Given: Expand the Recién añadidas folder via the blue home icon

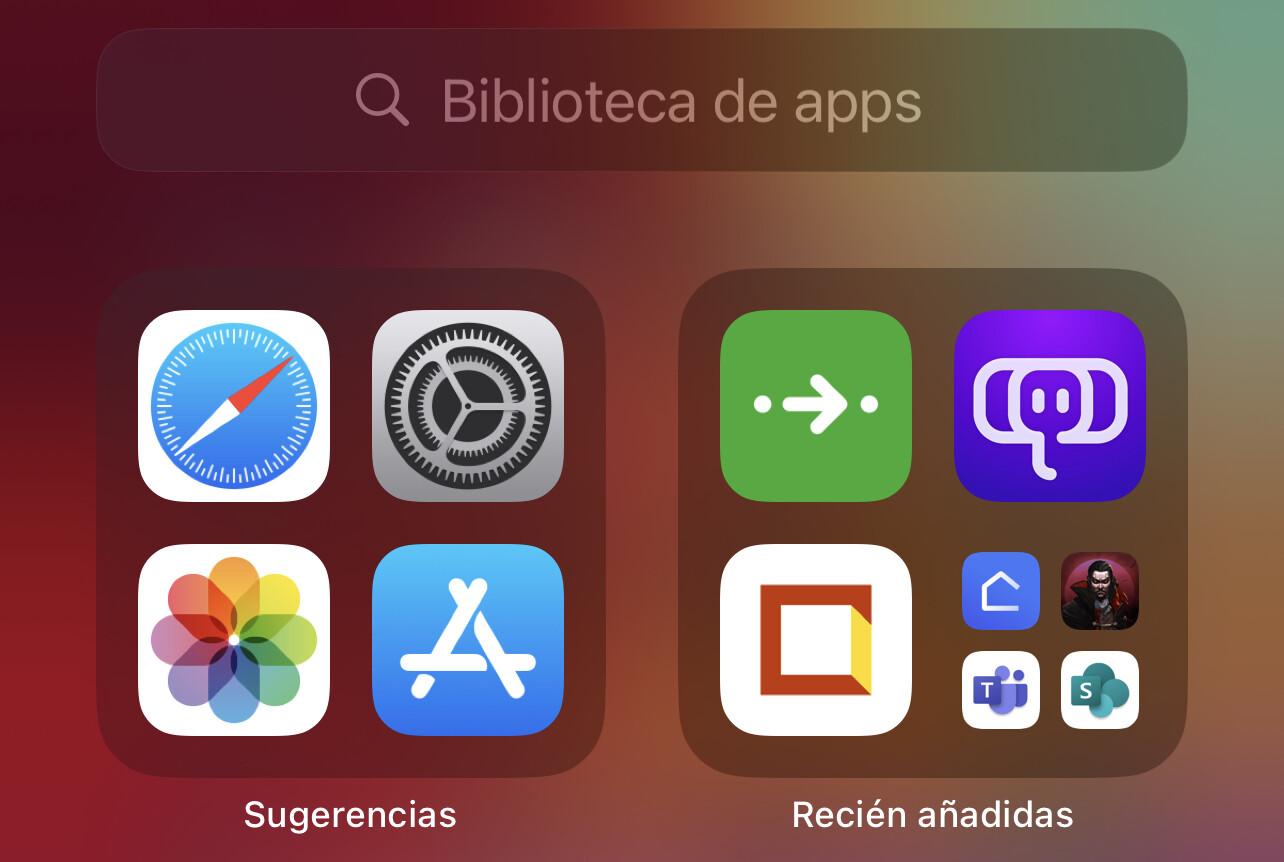Looking at the screenshot, I should point(1000,591).
